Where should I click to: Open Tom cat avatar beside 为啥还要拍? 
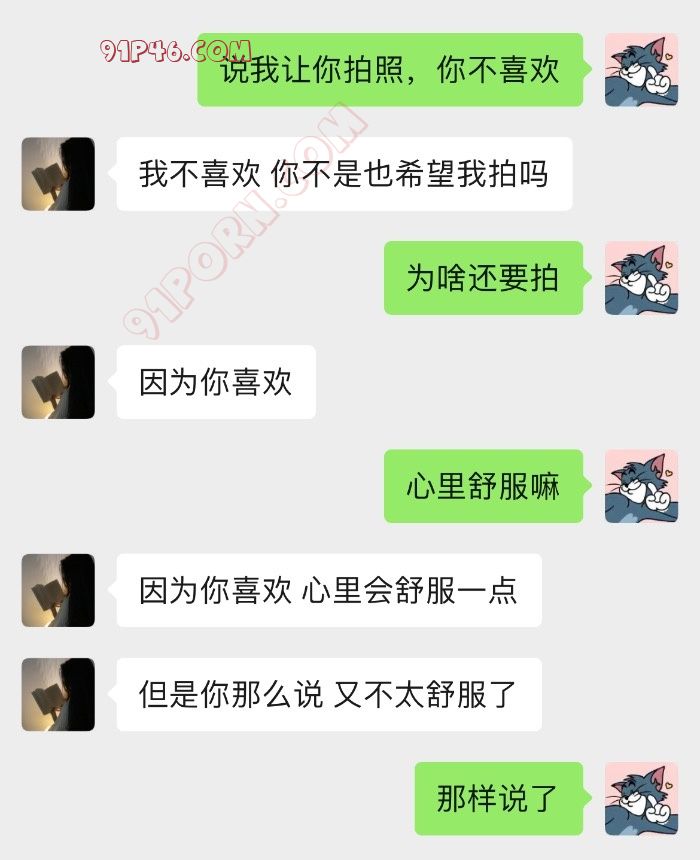[641, 278]
